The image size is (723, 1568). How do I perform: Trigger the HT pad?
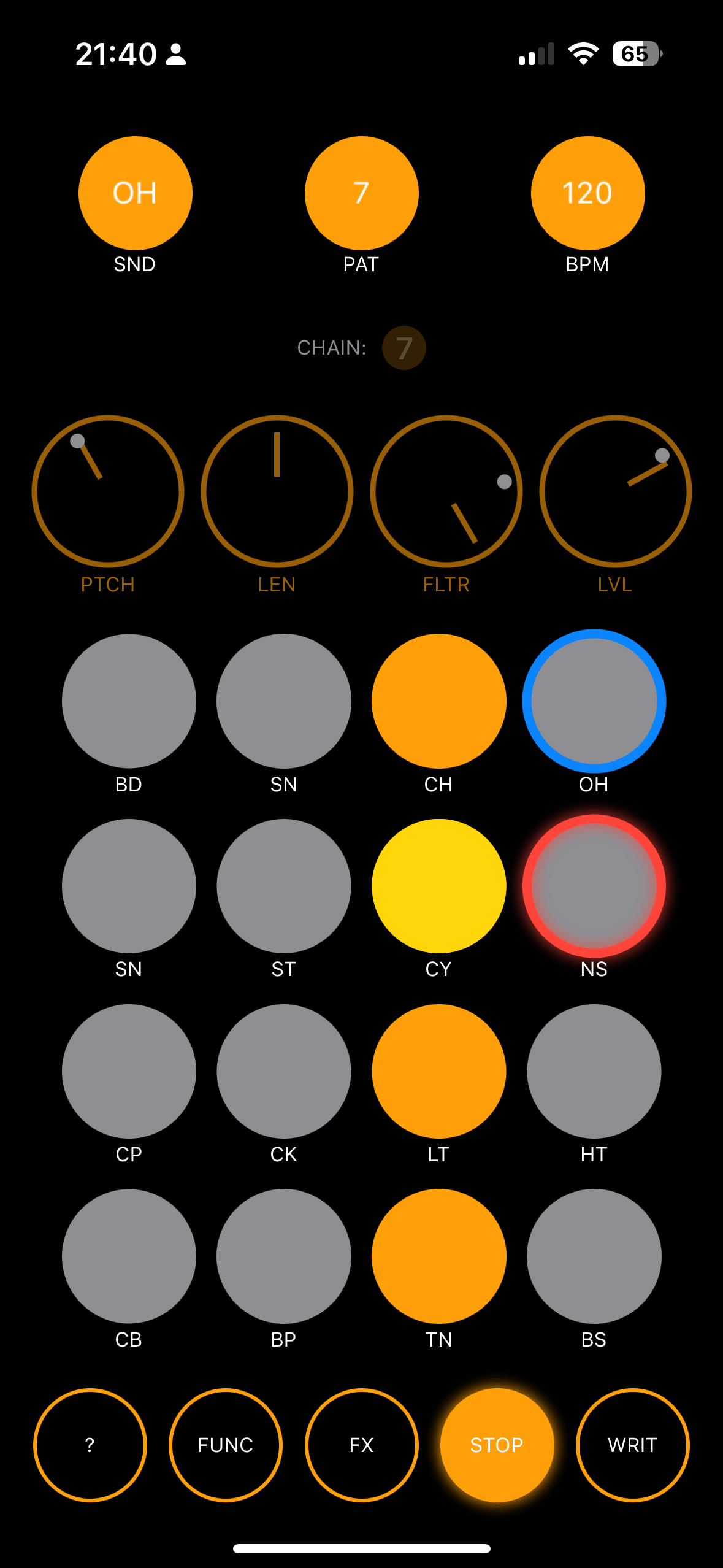[x=594, y=1071]
